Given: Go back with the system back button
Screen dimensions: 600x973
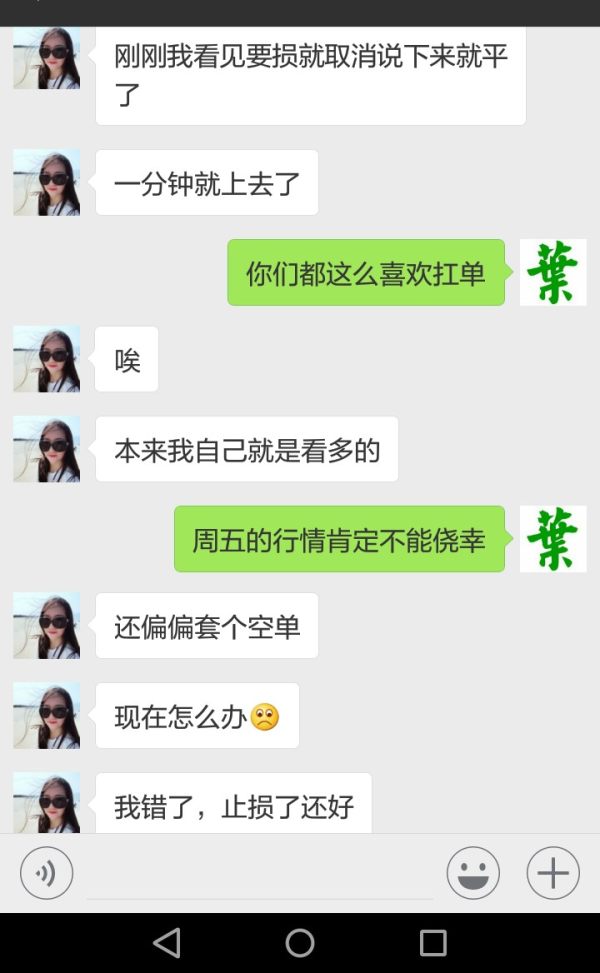Looking at the screenshot, I should coord(167,942).
